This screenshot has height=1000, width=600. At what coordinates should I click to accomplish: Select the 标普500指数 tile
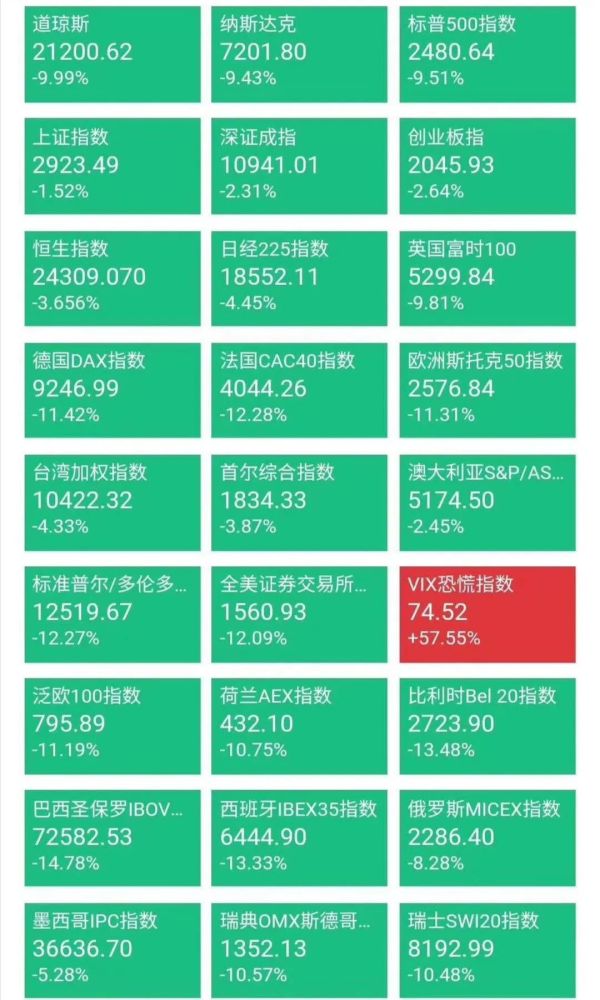coord(487,53)
